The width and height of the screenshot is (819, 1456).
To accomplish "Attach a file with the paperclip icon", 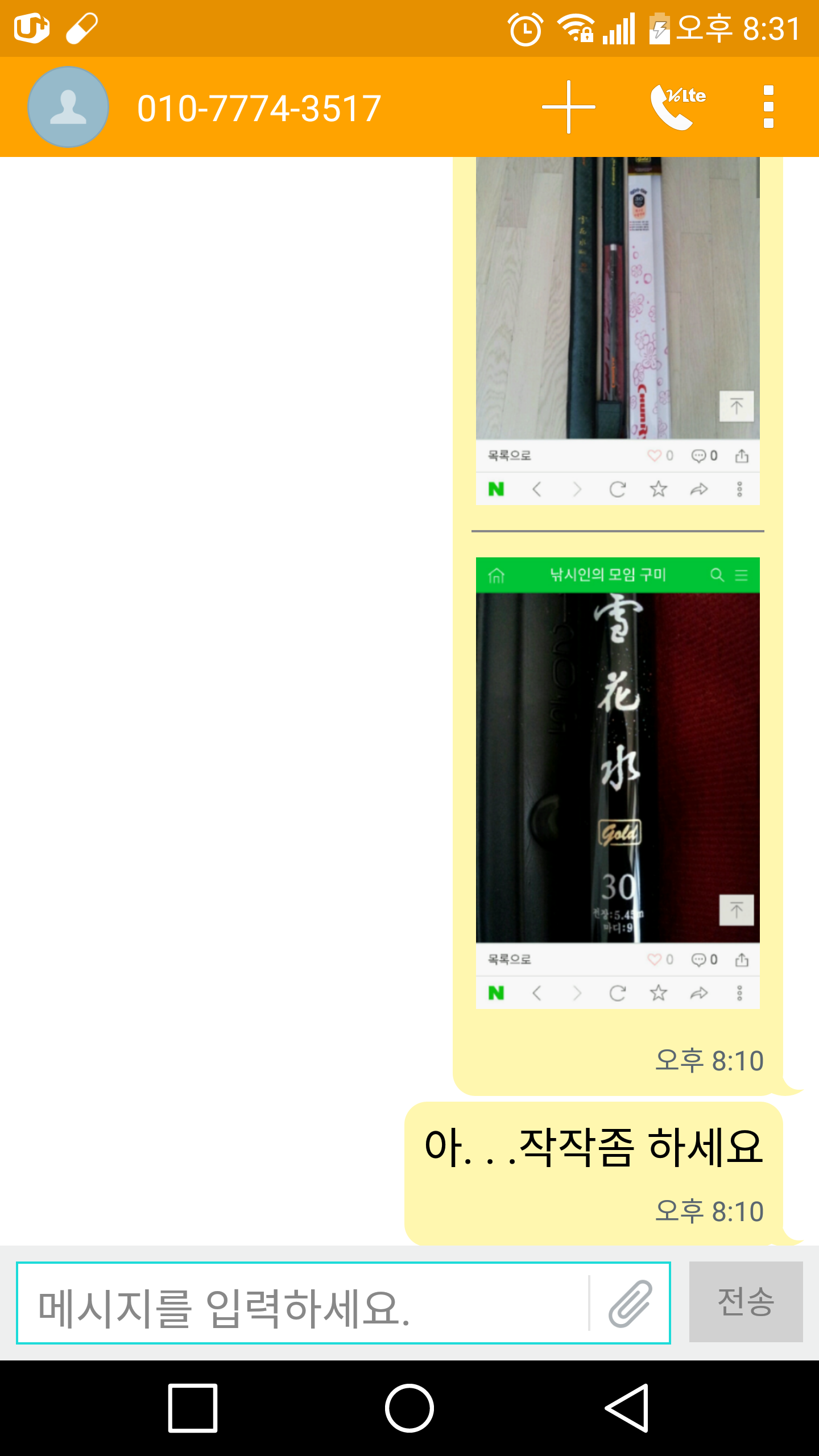I will [x=630, y=1303].
